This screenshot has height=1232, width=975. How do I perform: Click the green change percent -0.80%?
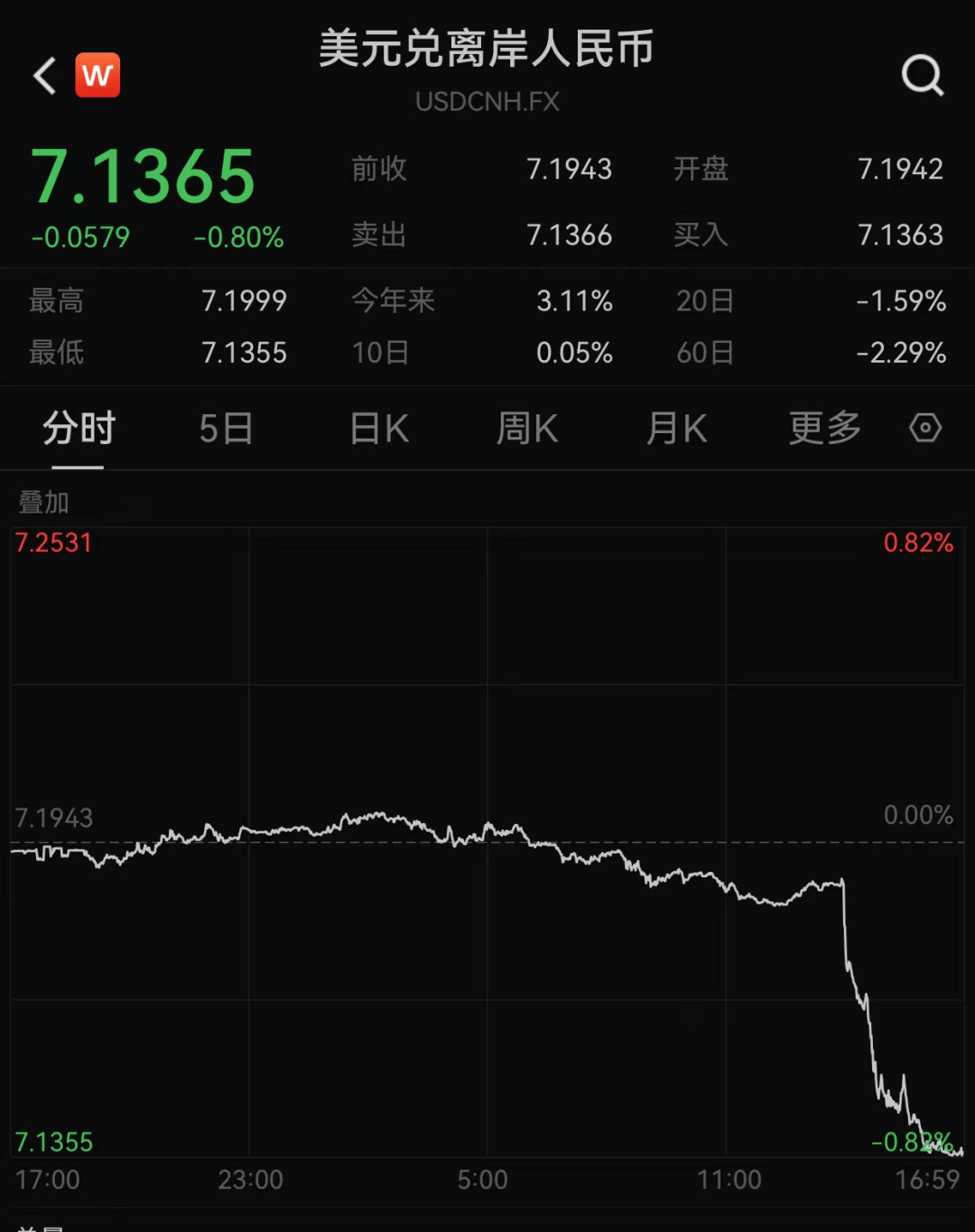tap(238, 237)
